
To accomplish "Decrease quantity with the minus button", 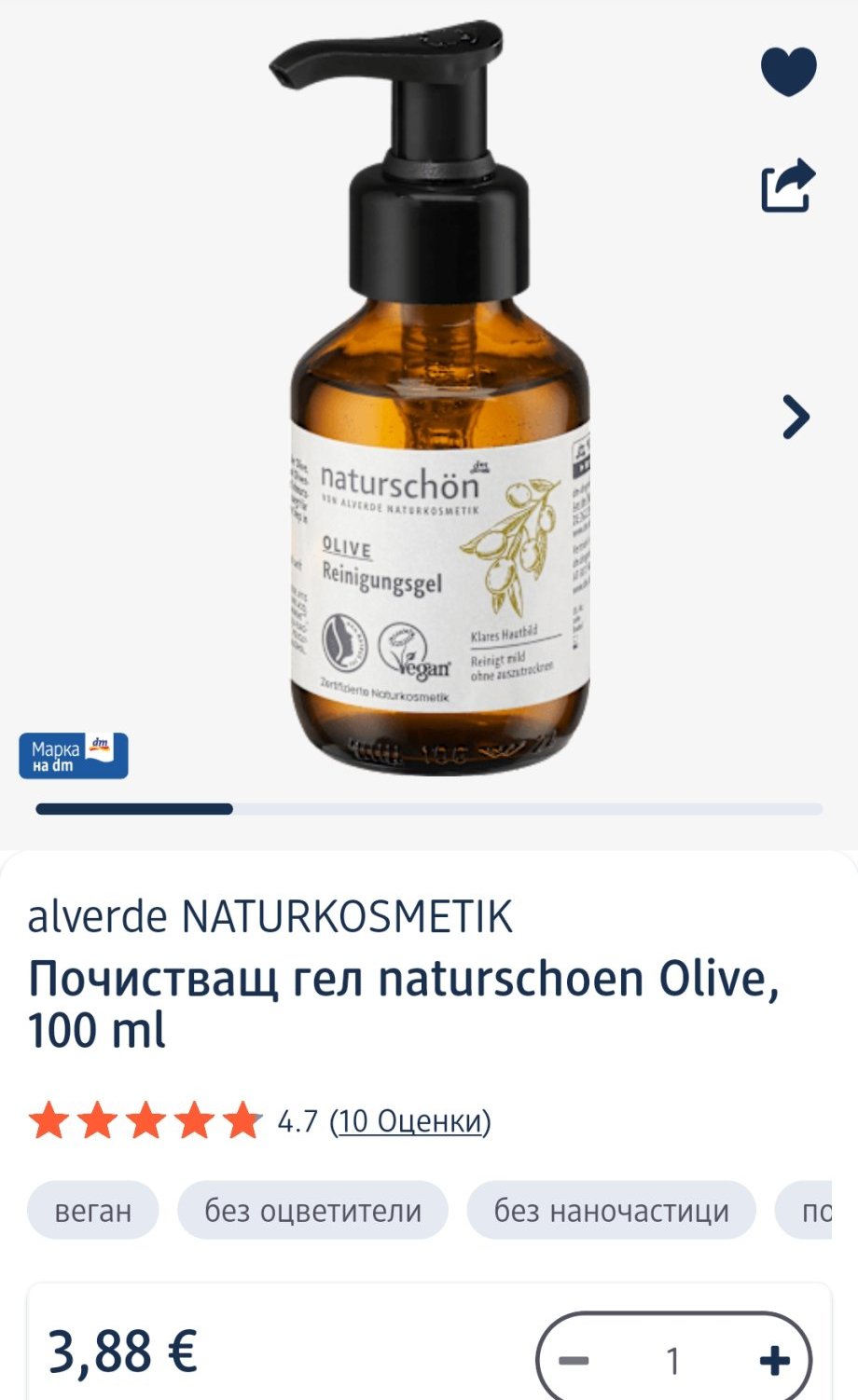I will (x=574, y=1361).
